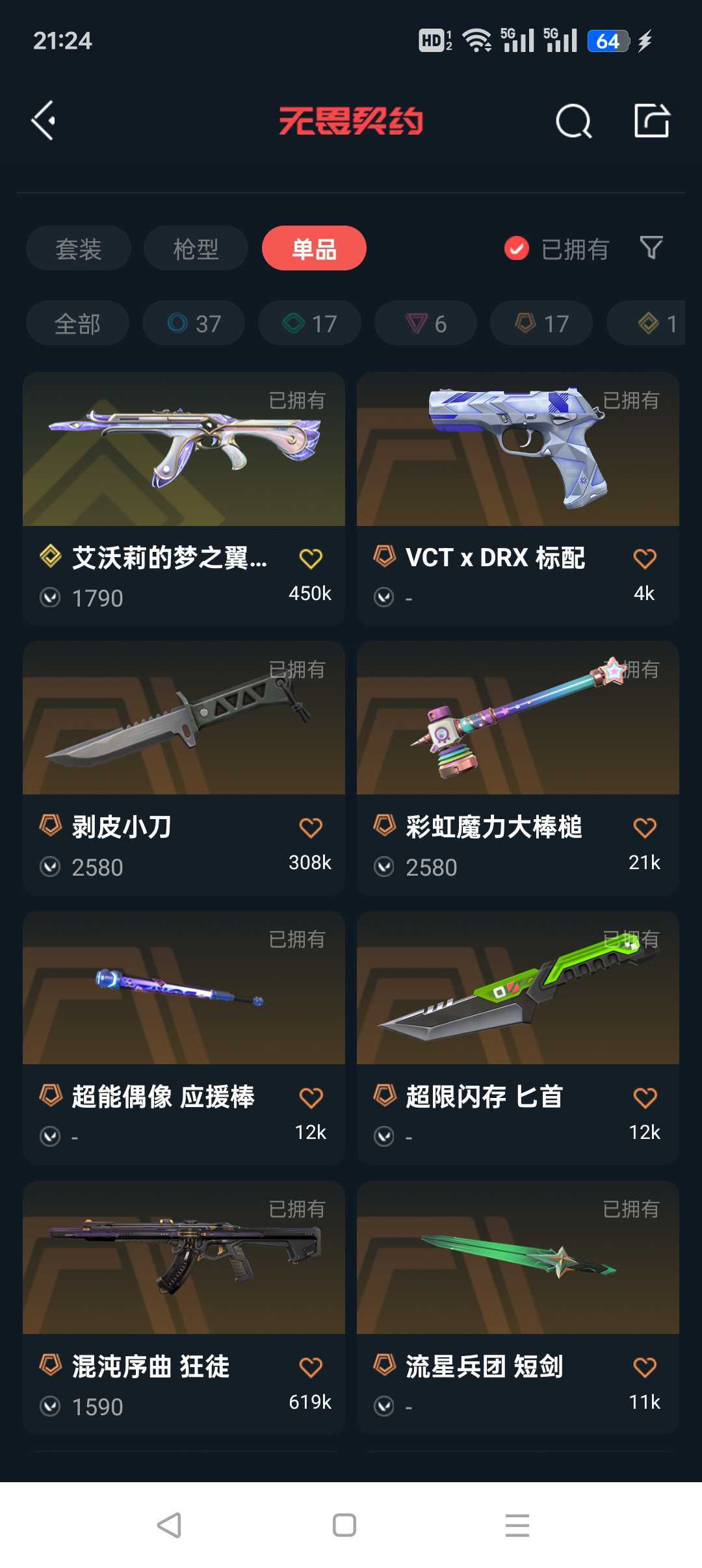This screenshot has width=702, height=1568.
Task: Go back using the top-left arrow
Action: [x=43, y=120]
